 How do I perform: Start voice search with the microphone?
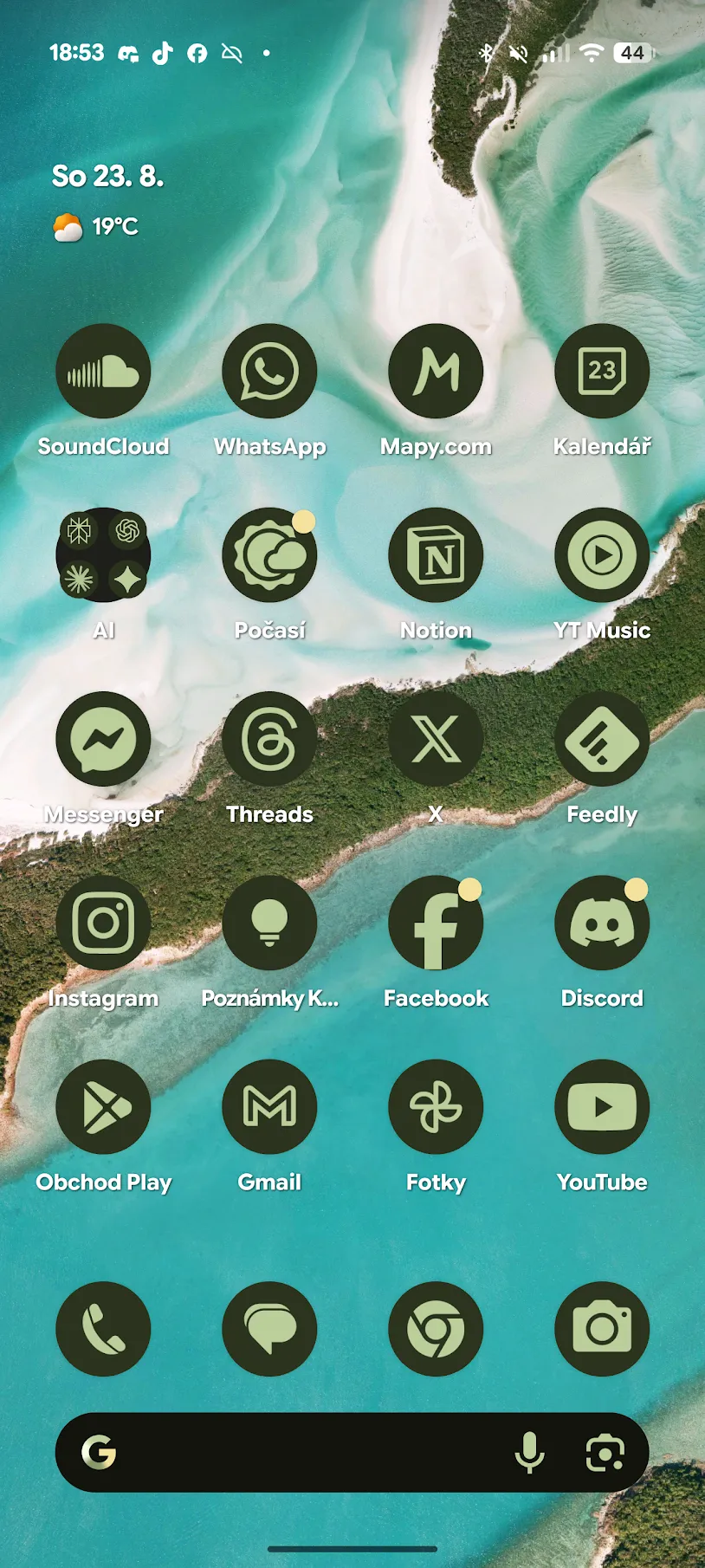point(529,1453)
